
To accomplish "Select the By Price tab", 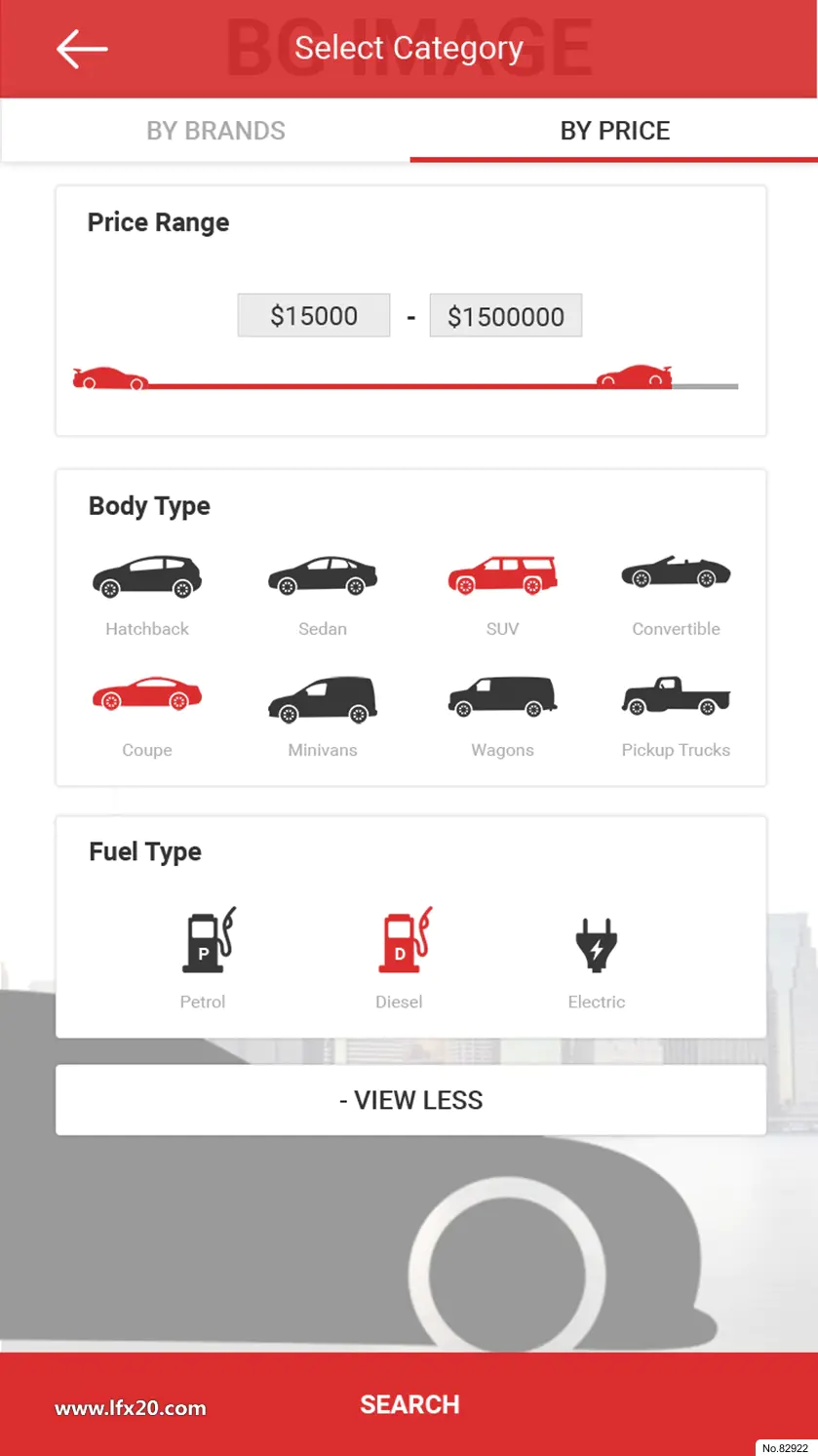I will pyautogui.click(x=614, y=131).
